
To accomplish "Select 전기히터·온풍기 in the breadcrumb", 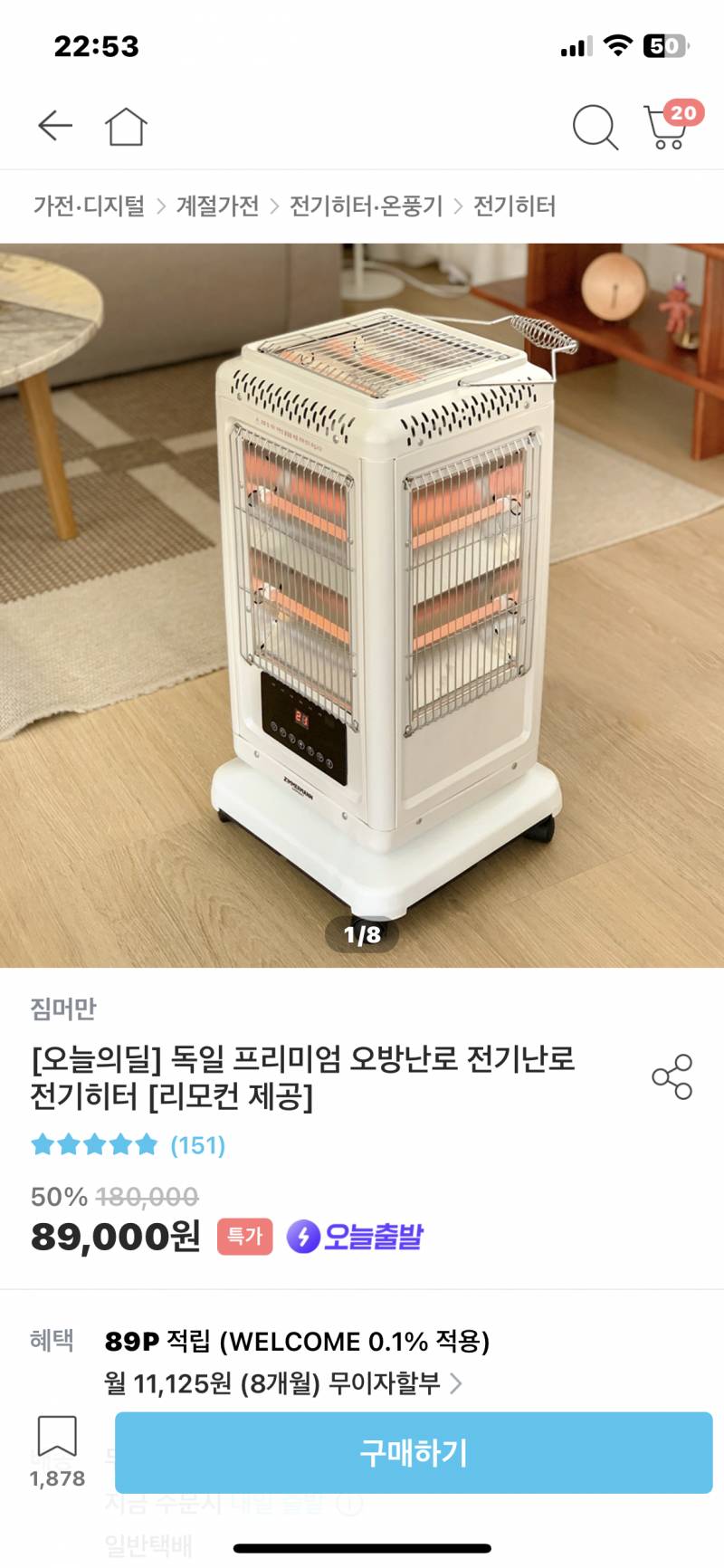I will (x=366, y=206).
